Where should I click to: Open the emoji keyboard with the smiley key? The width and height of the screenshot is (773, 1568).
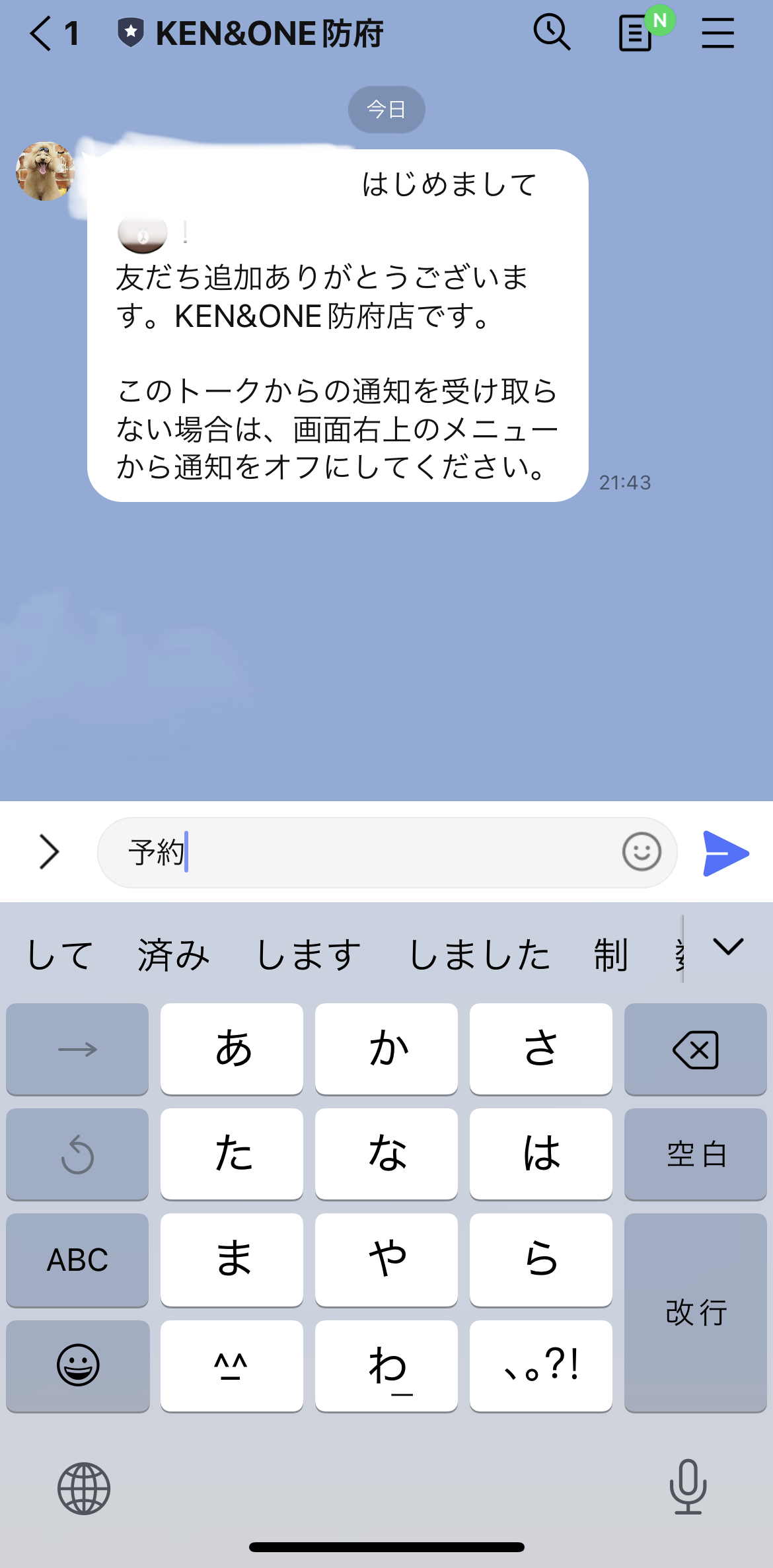pyautogui.click(x=77, y=1365)
